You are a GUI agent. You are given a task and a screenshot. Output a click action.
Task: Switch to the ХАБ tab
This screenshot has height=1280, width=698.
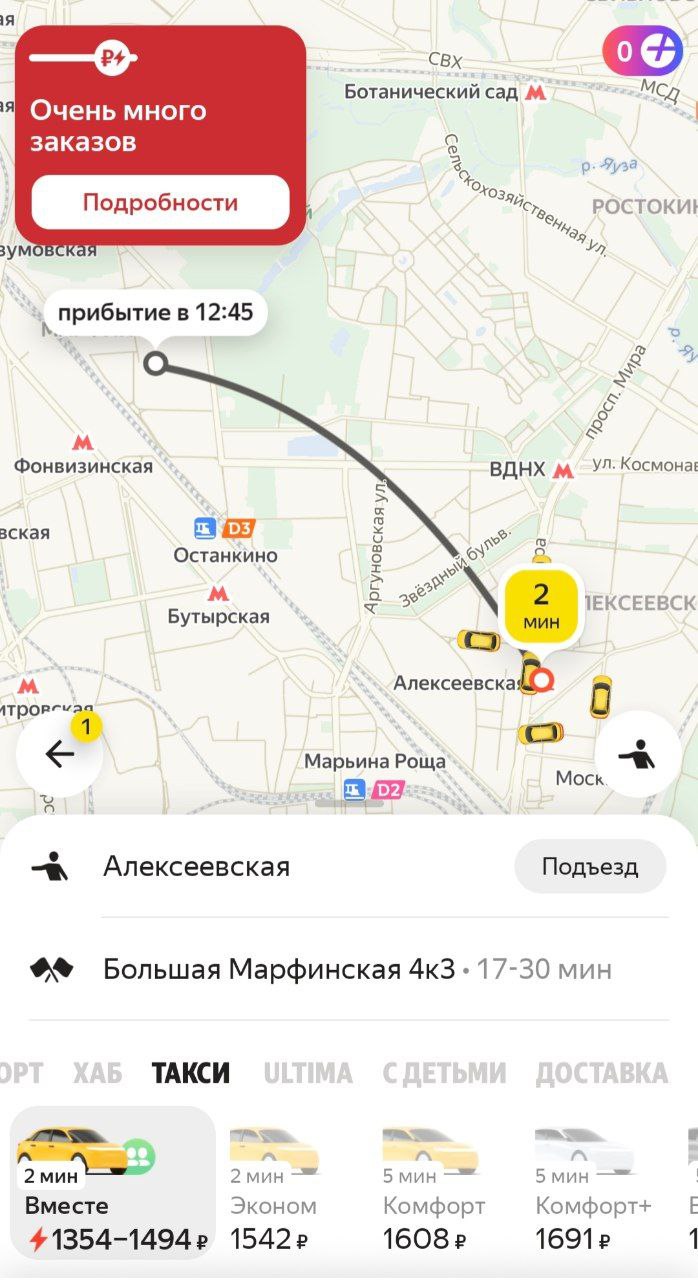pos(97,1074)
